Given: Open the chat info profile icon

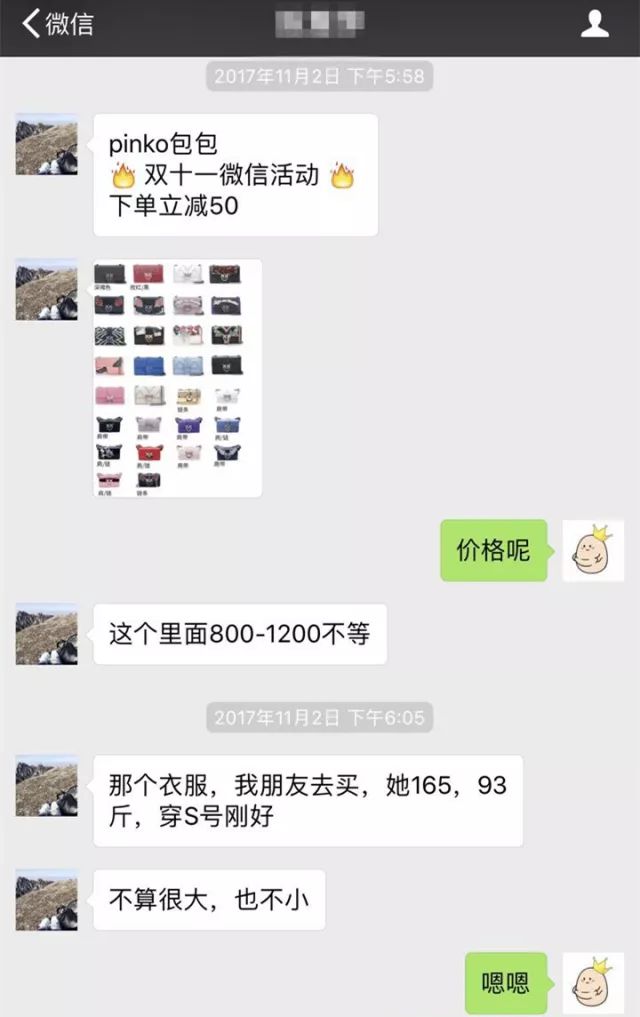Looking at the screenshot, I should coord(595,24).
